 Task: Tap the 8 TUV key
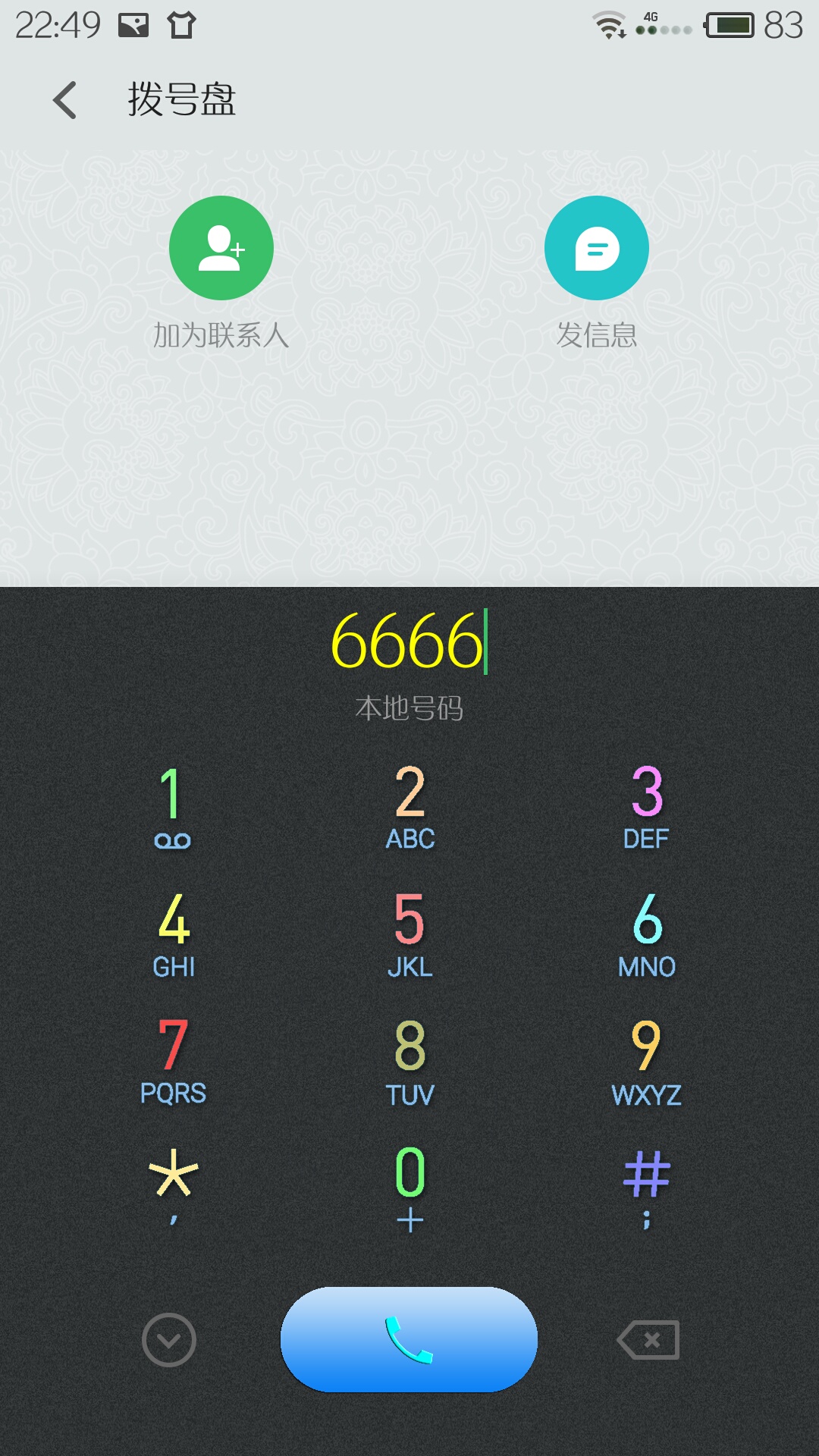click(x=409, y=1063)
